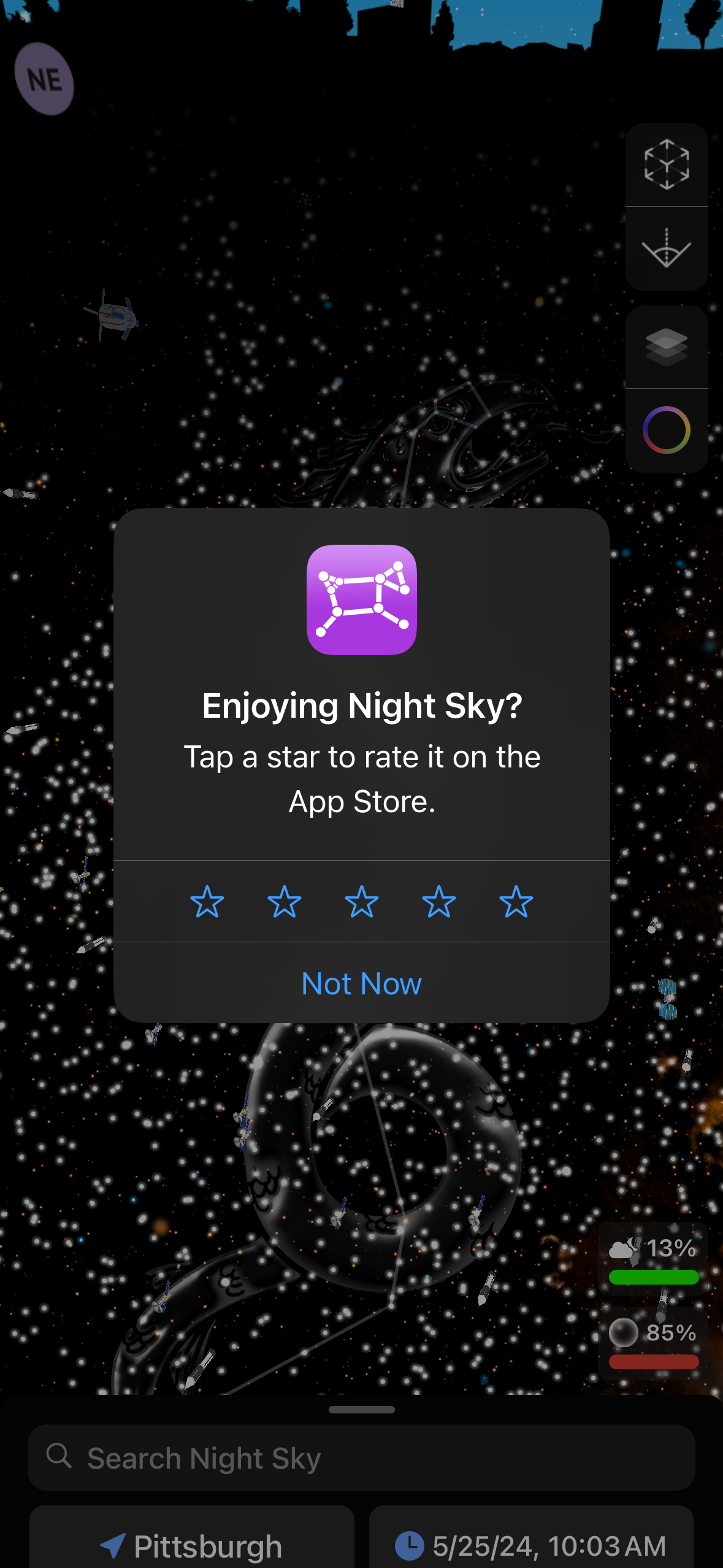This screenshot has height=1568, width=723.
Task: Tap the green cloud coverage bar
Action: [654, 1278]
